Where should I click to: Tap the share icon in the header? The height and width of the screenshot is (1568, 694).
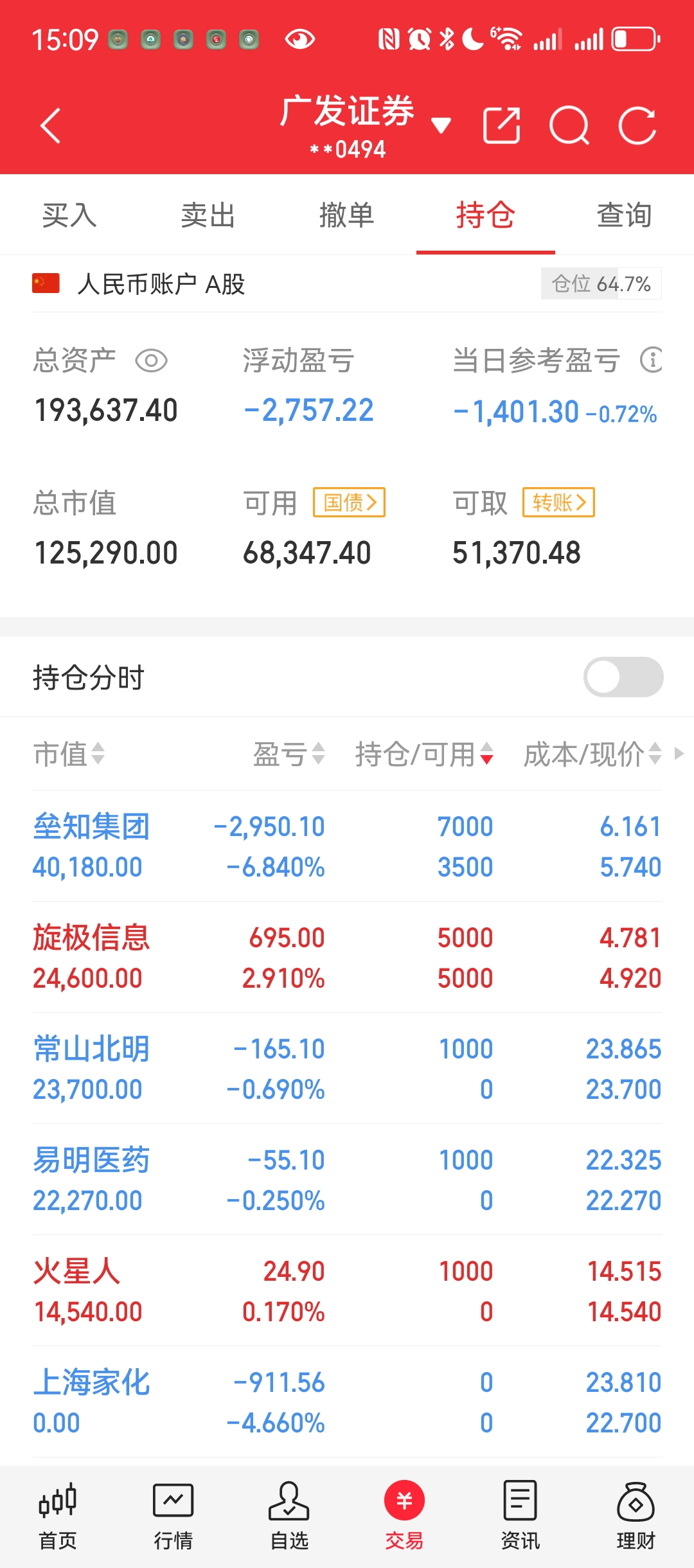(501, 125)
